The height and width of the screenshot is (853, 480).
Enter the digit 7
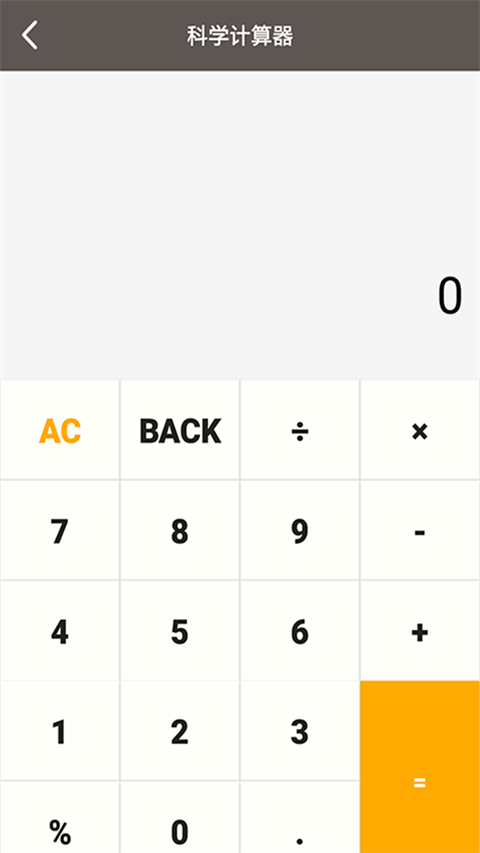click(60, 530)
